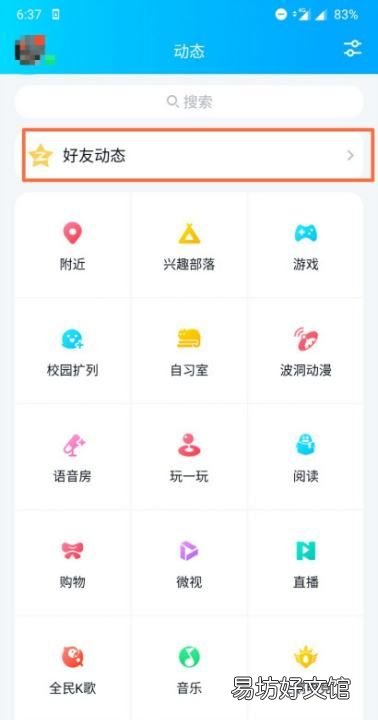Open 兴趣部落

(189, 246)
